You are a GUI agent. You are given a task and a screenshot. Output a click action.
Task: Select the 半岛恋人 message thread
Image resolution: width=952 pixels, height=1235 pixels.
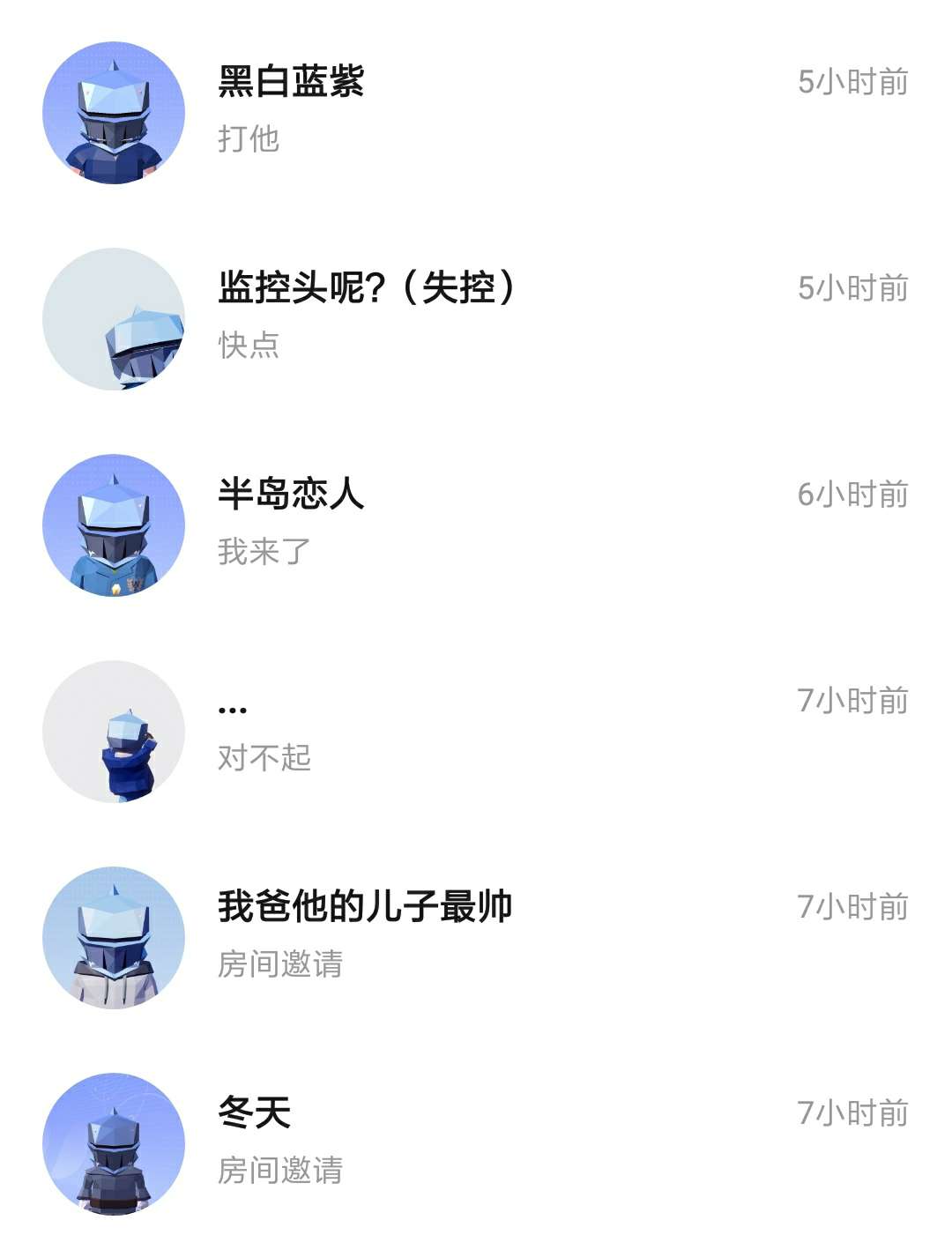[476, 524]
